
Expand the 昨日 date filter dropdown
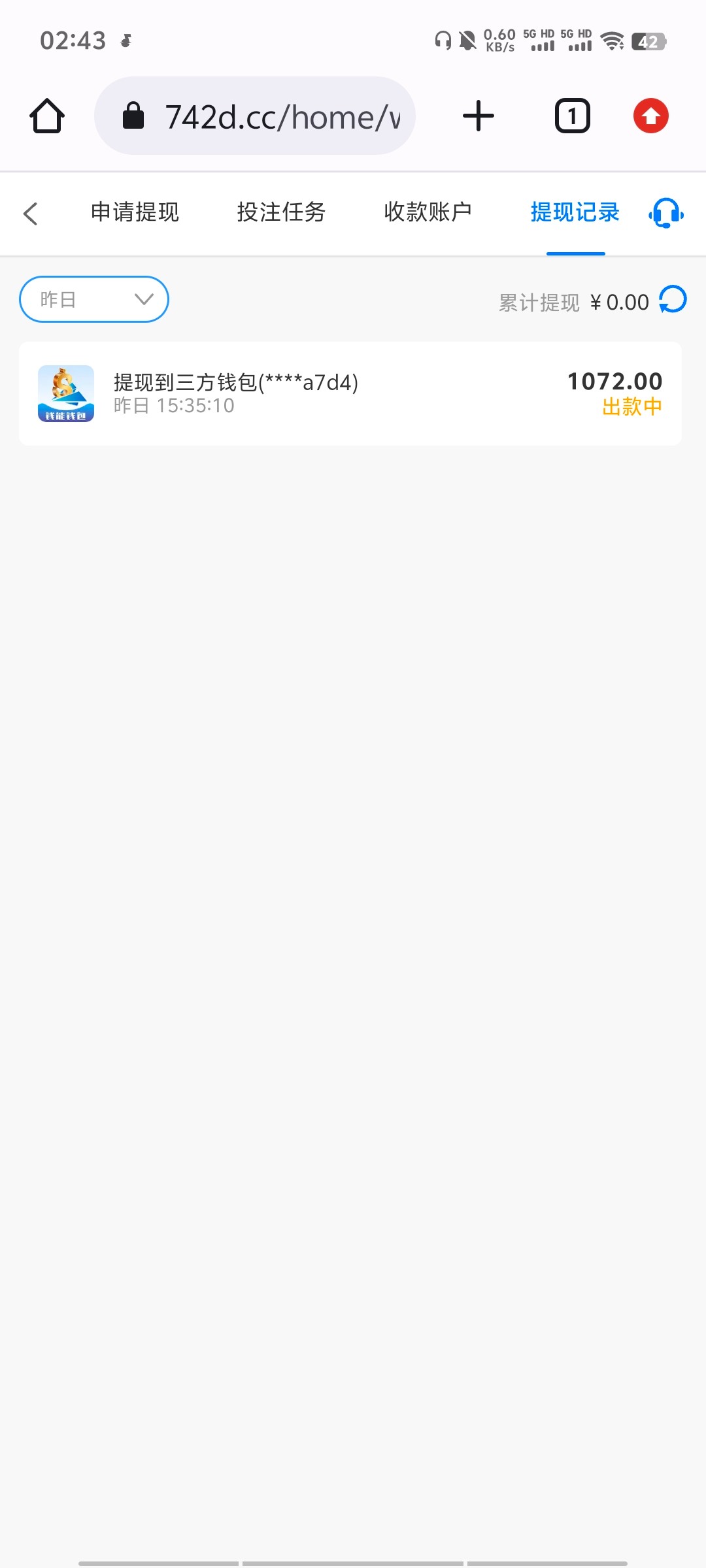coord(94,299)
